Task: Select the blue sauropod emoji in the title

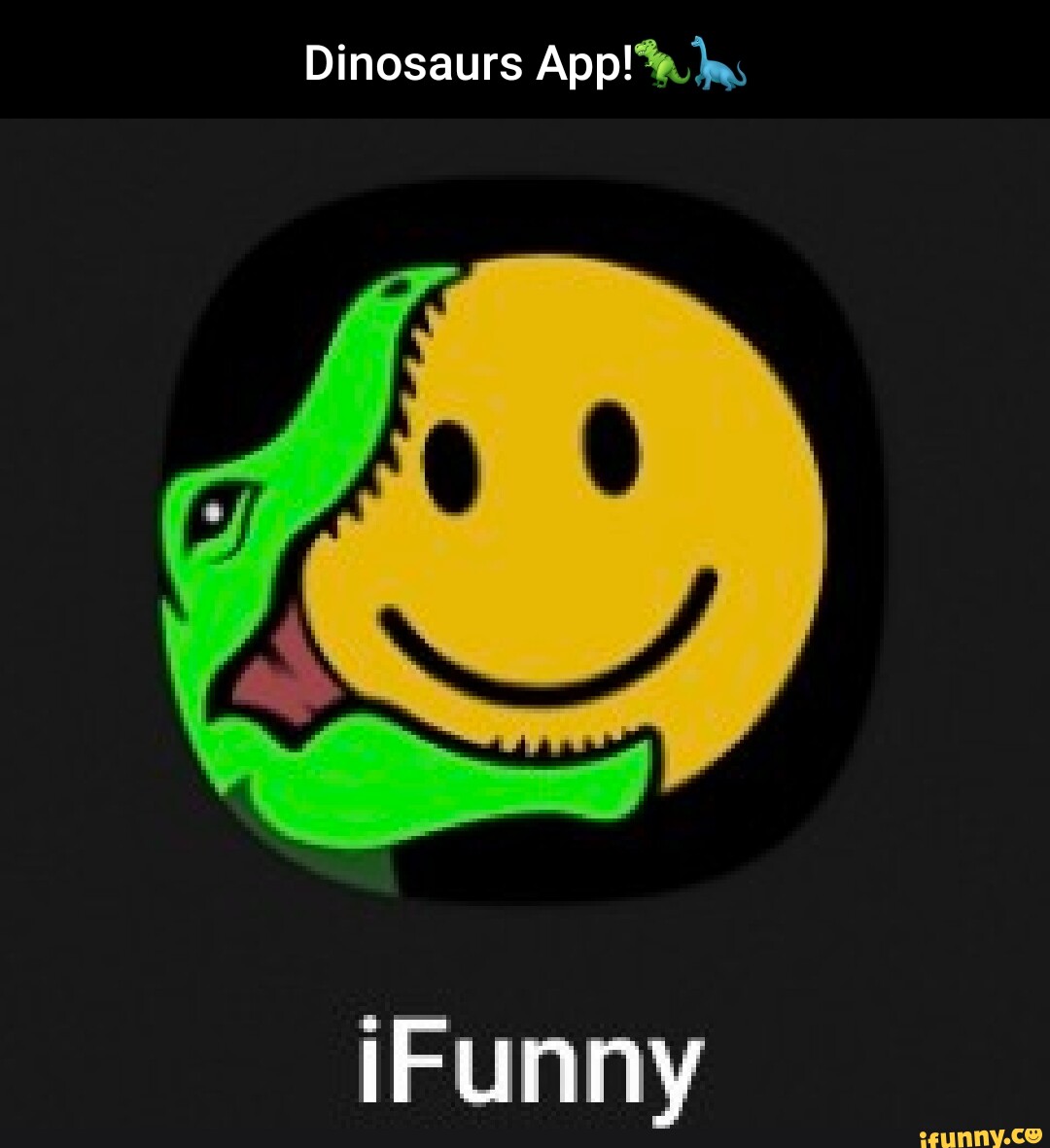Action: pos(716,66)
